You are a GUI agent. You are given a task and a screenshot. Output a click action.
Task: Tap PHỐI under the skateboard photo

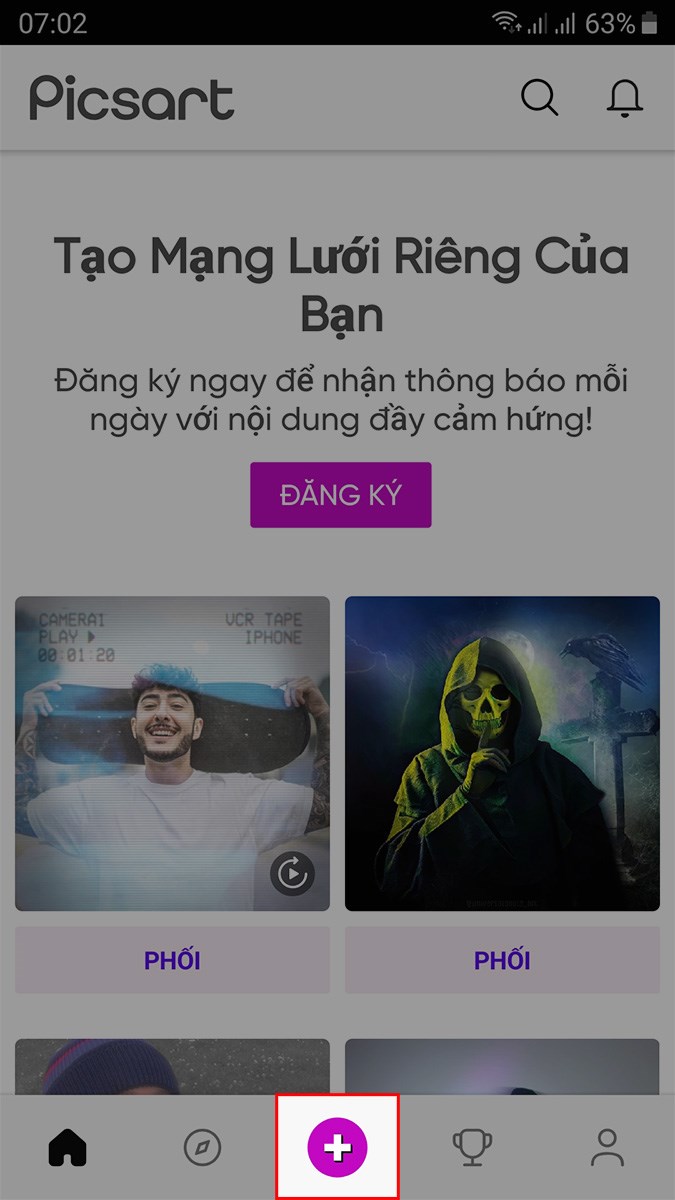click(x=172, y=960)
